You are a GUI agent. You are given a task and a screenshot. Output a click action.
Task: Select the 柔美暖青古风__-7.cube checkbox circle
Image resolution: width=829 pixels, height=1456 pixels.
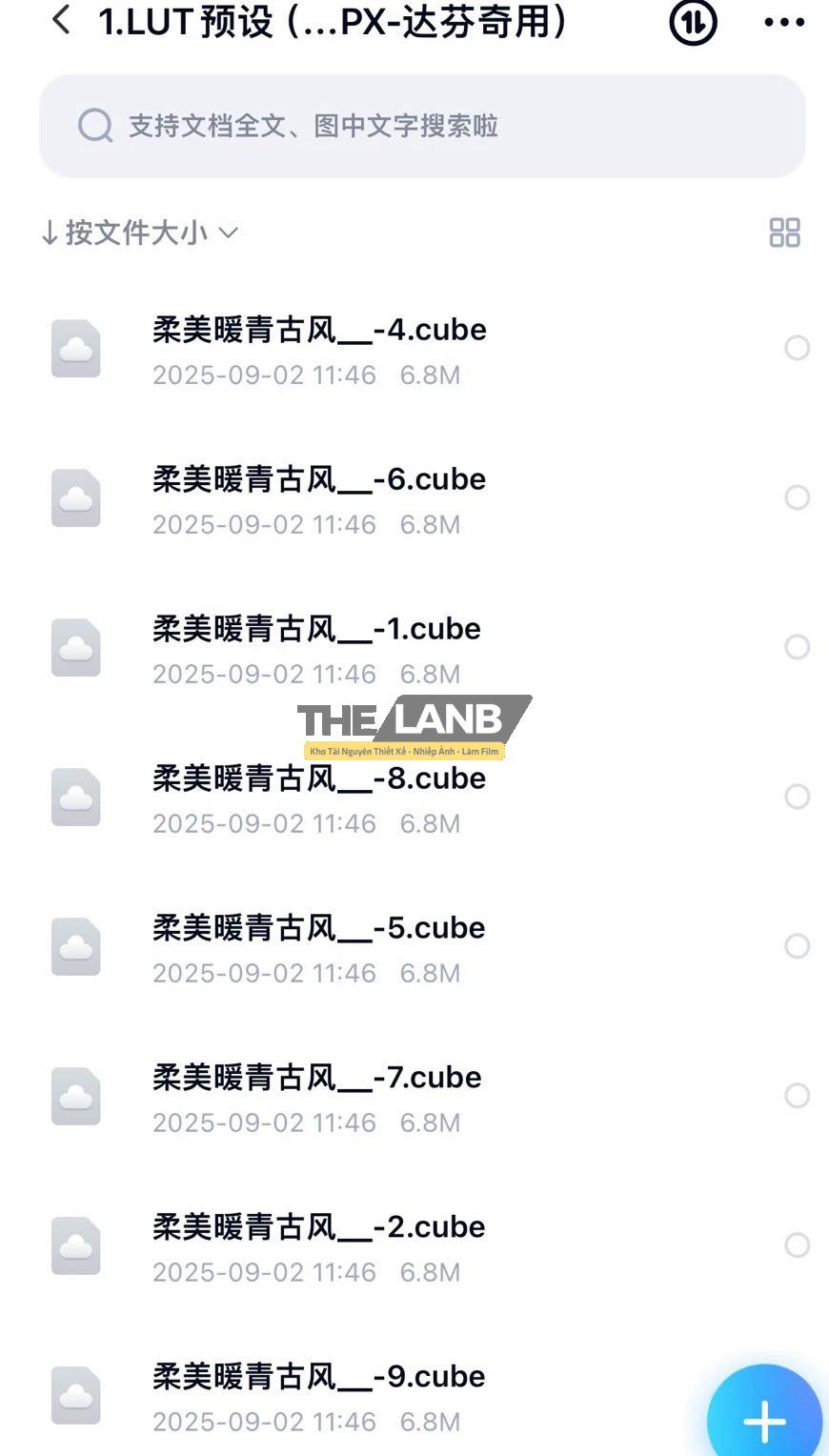[x=797, y=1096]
